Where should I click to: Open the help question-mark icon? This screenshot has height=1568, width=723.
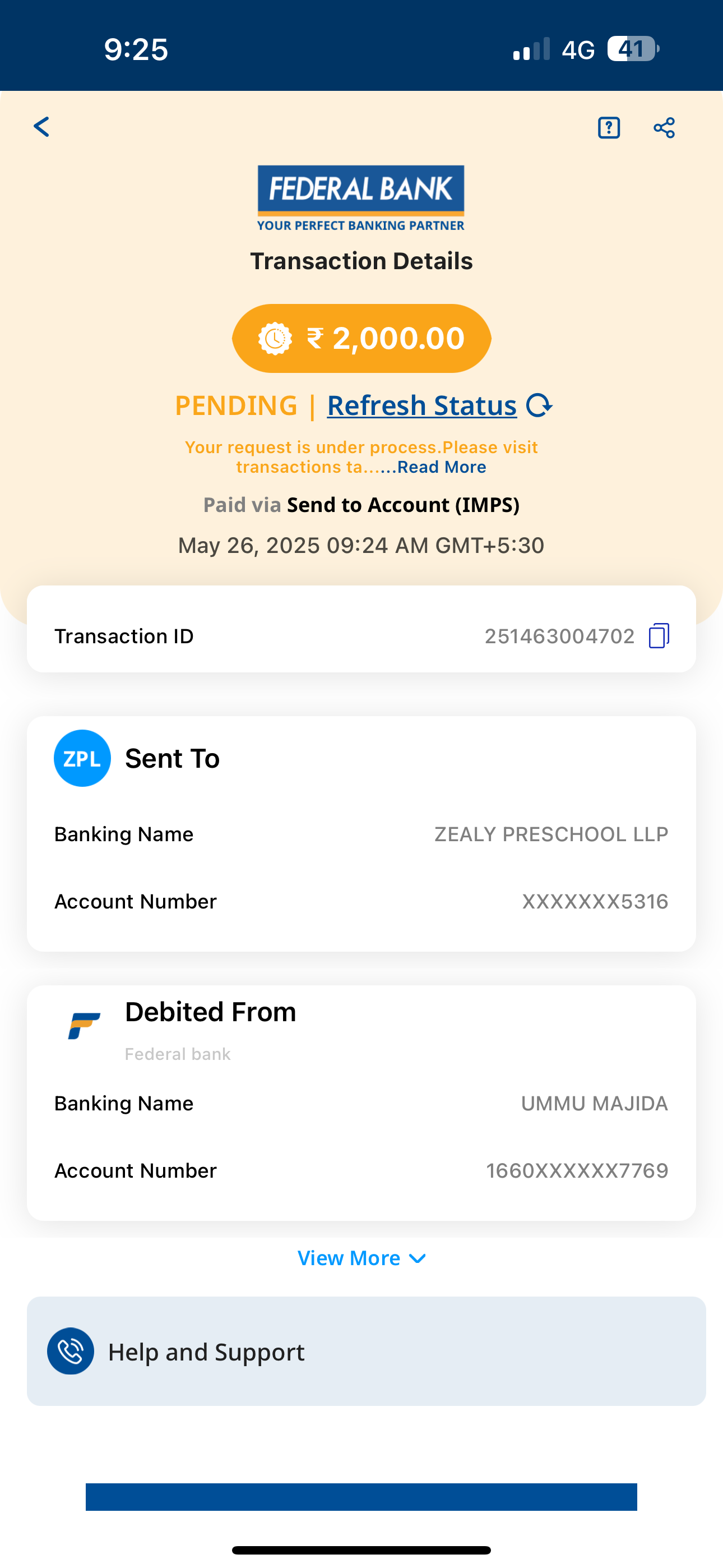pyautogui.click(x=609, y=128)
